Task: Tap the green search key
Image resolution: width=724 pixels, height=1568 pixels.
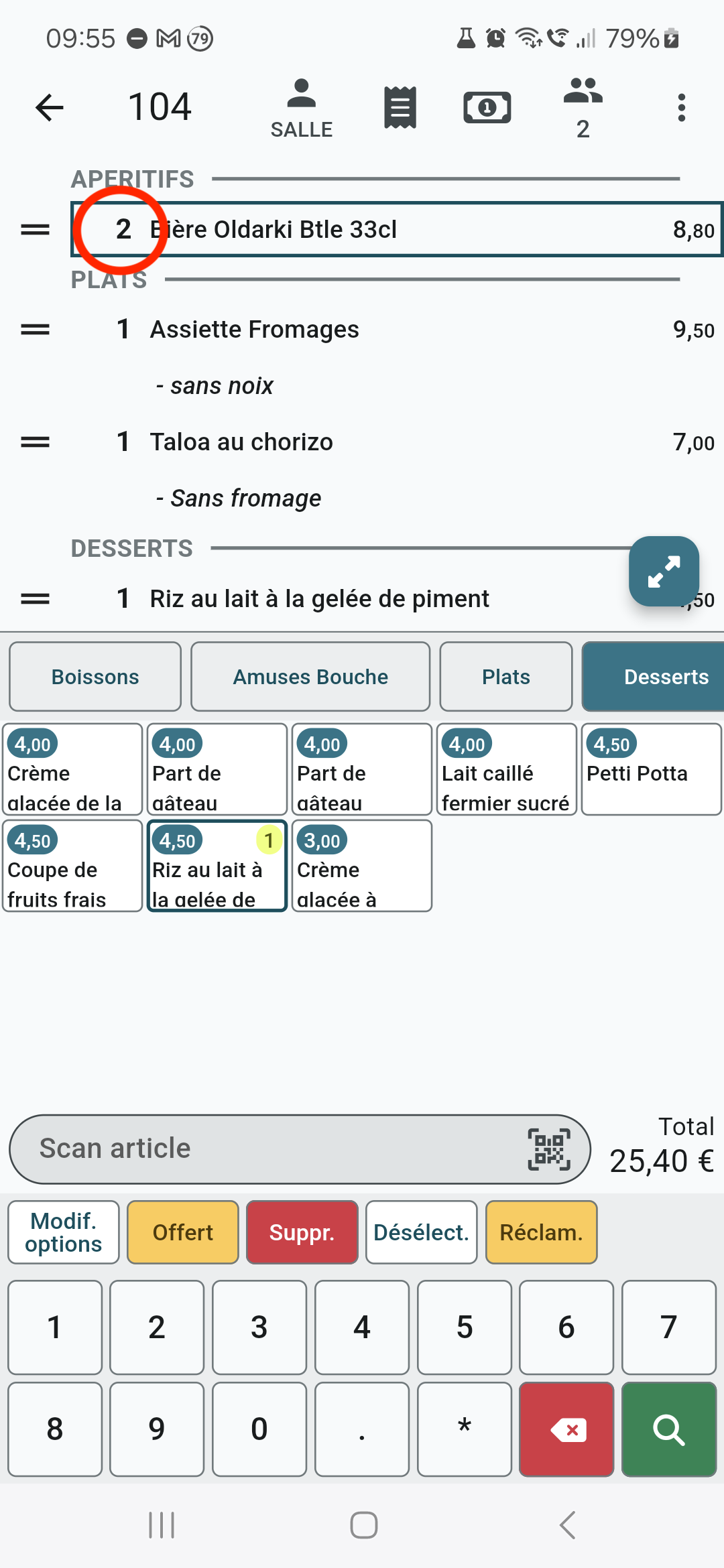Action: click(x=669, y=1429)
